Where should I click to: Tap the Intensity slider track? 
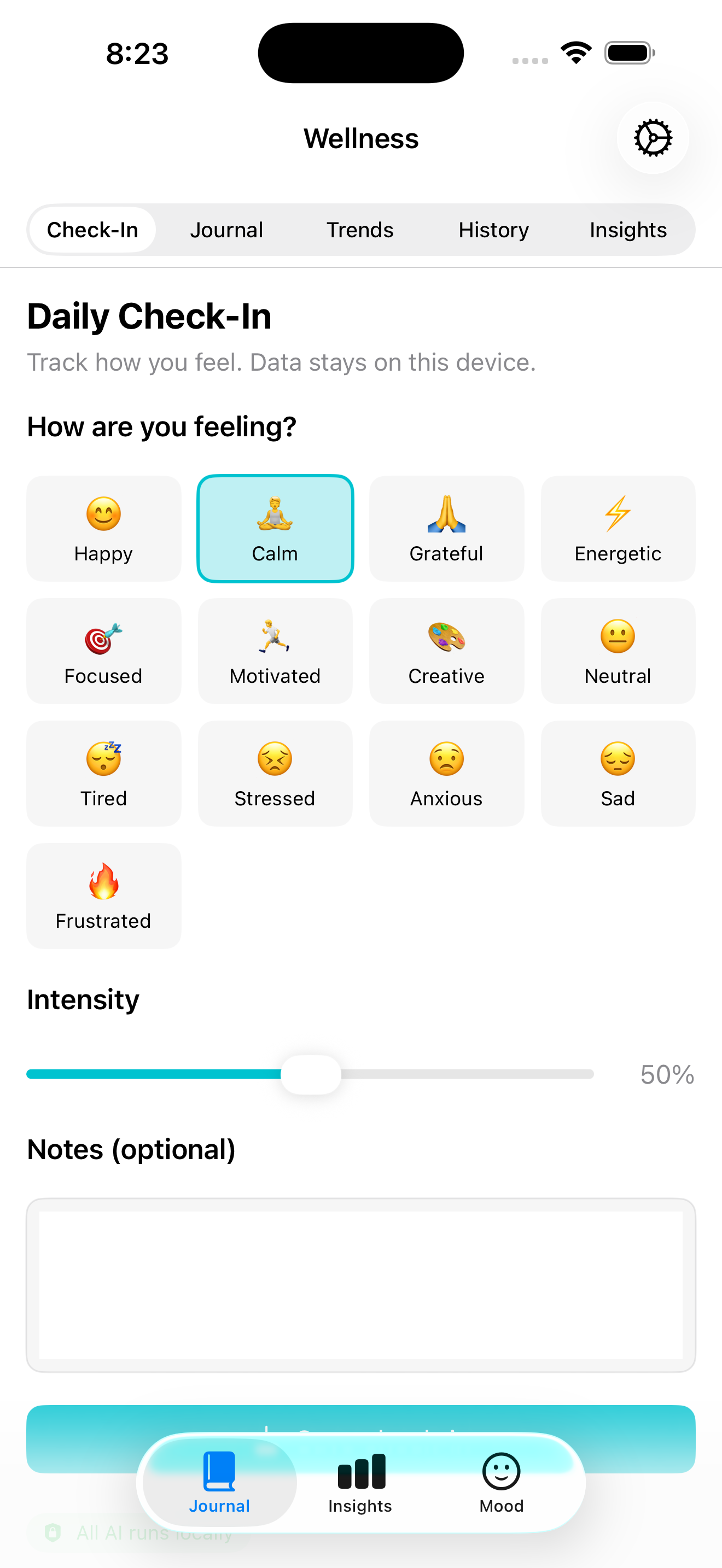310,1074
